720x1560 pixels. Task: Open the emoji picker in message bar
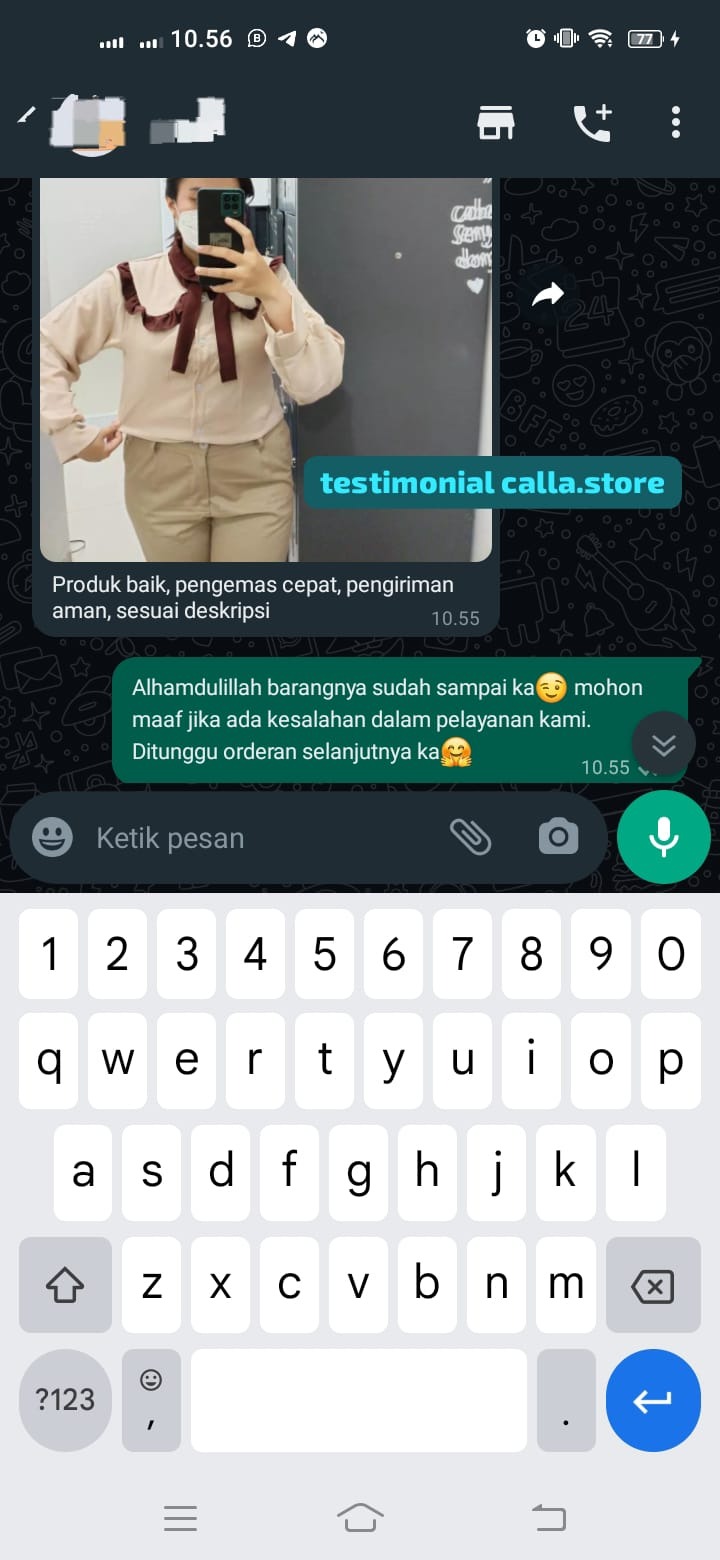pyautogui.click(x=52, y=837)
